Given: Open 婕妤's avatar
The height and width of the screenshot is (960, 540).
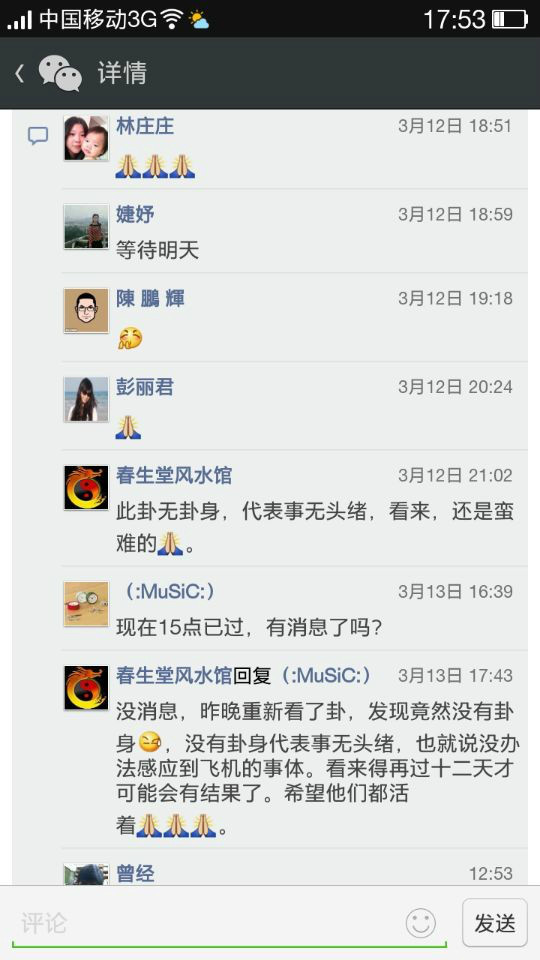Looking at the screenshot, I should click(86, 227).
